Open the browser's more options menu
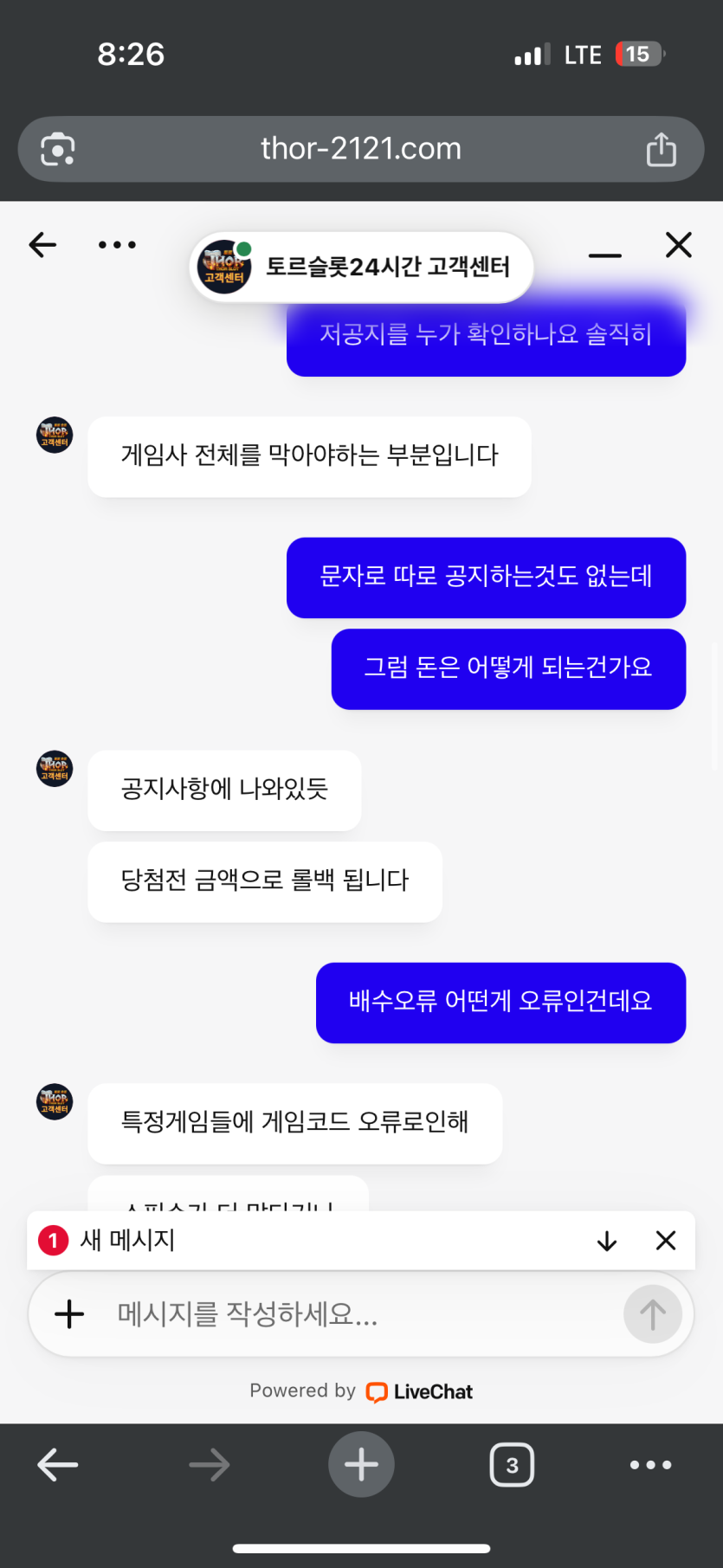 650,1465
